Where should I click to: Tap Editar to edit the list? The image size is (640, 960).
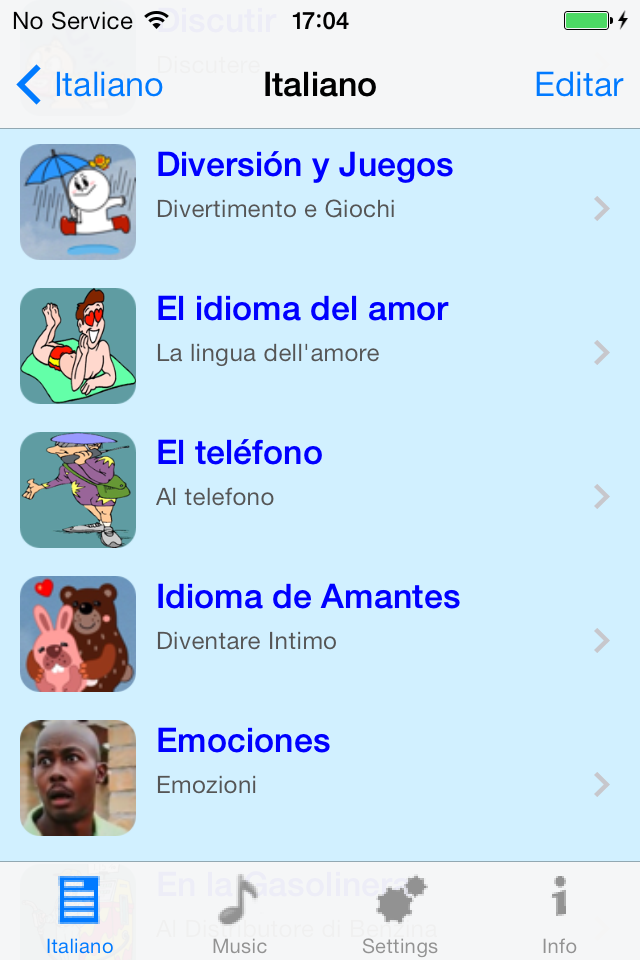pos(579,85)
